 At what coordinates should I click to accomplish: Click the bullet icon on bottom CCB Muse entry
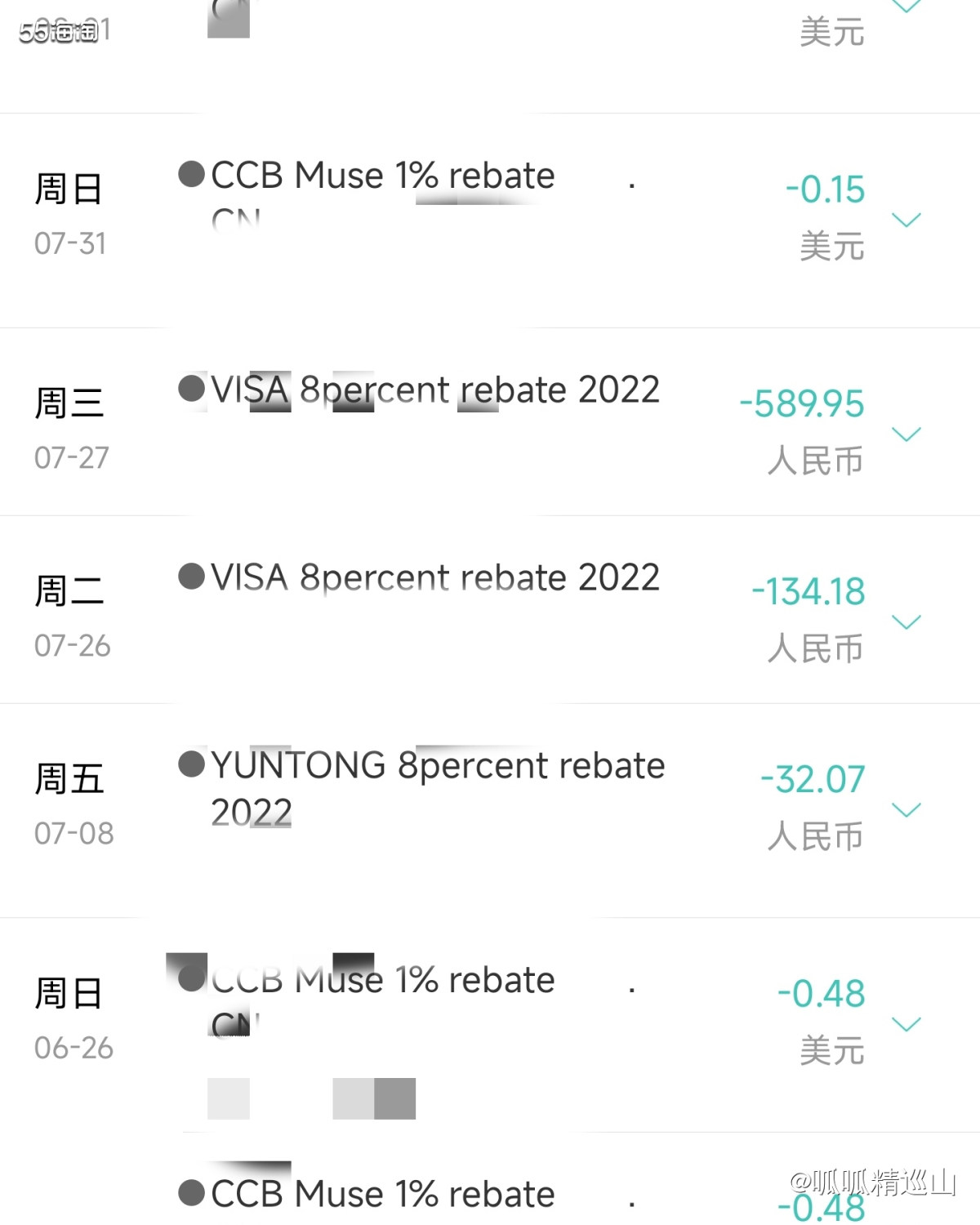click(191, 1192)
